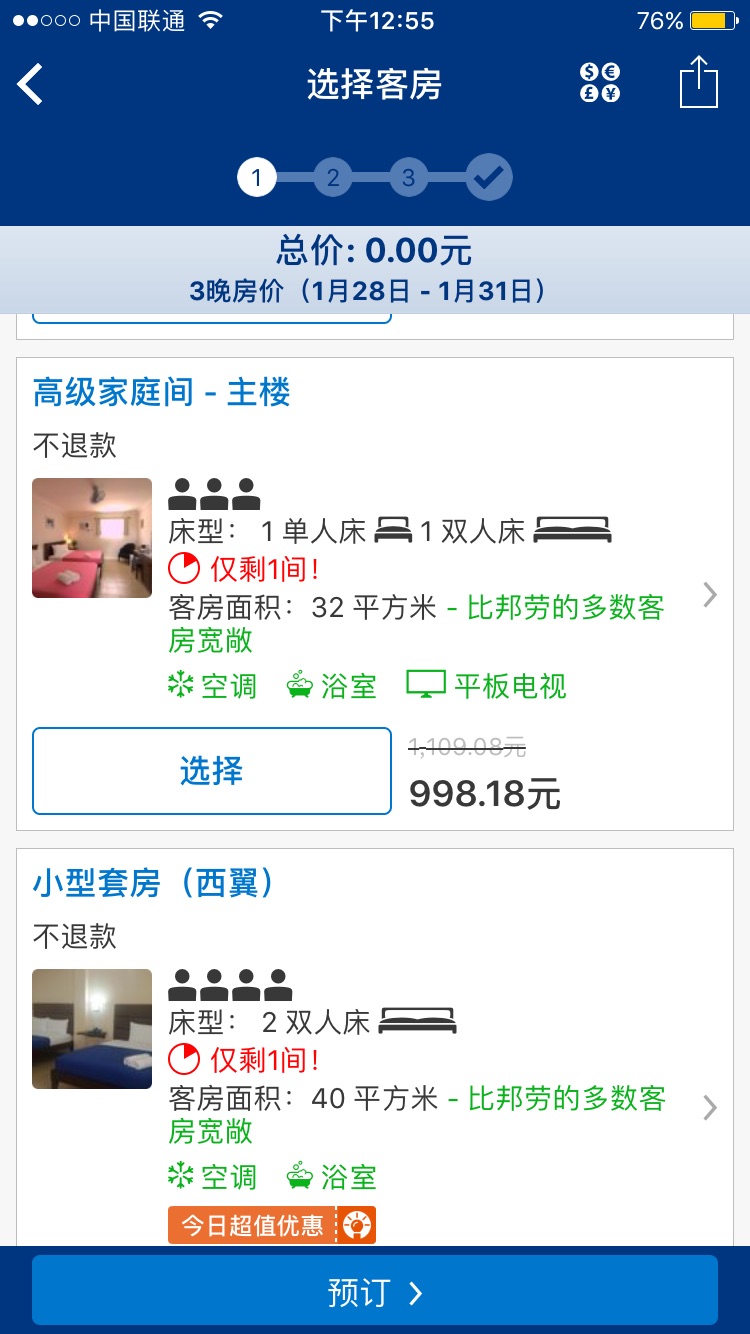Open 小型套房（西翼）room title link

[x=153, y=883]
